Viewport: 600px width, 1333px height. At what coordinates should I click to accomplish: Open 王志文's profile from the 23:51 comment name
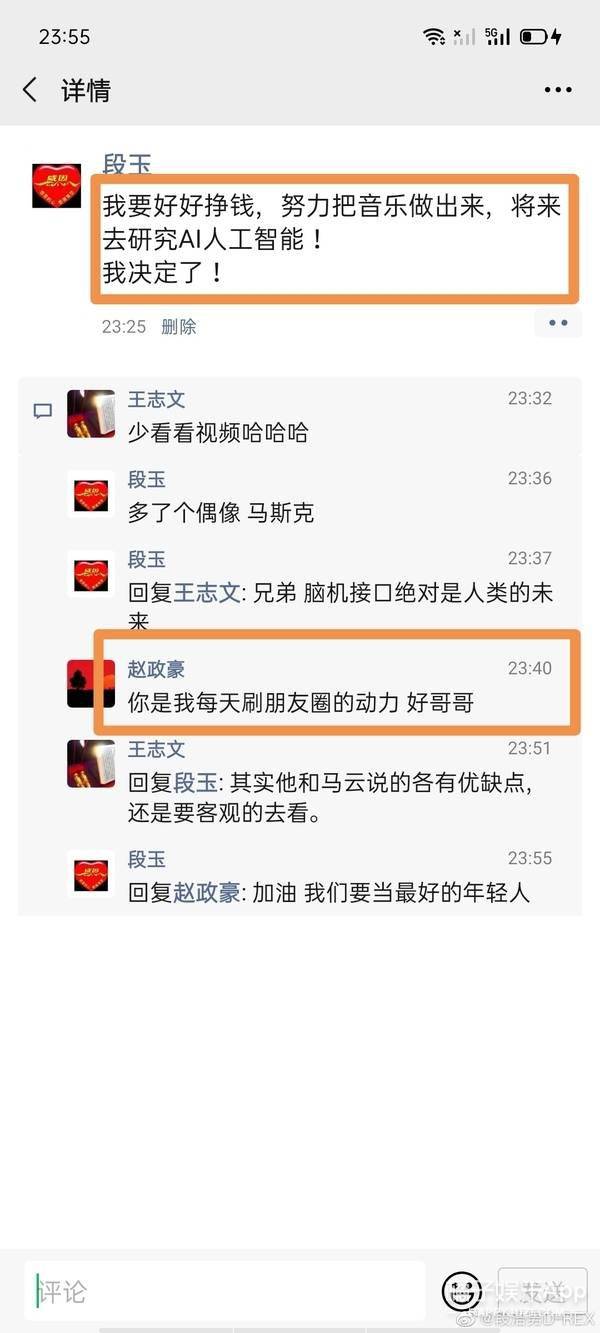[x=156, y=749]
